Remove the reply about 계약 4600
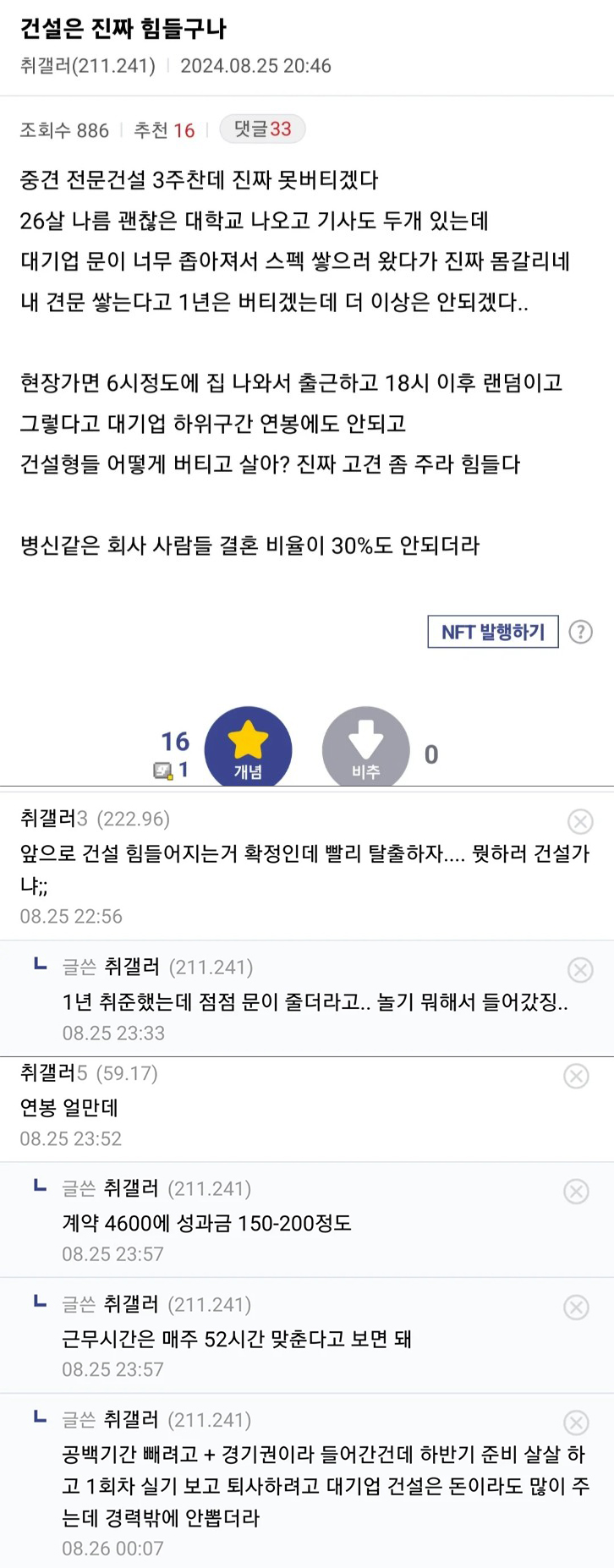Viewport: 614px width, 1568px height. (x=577, y=1192)
